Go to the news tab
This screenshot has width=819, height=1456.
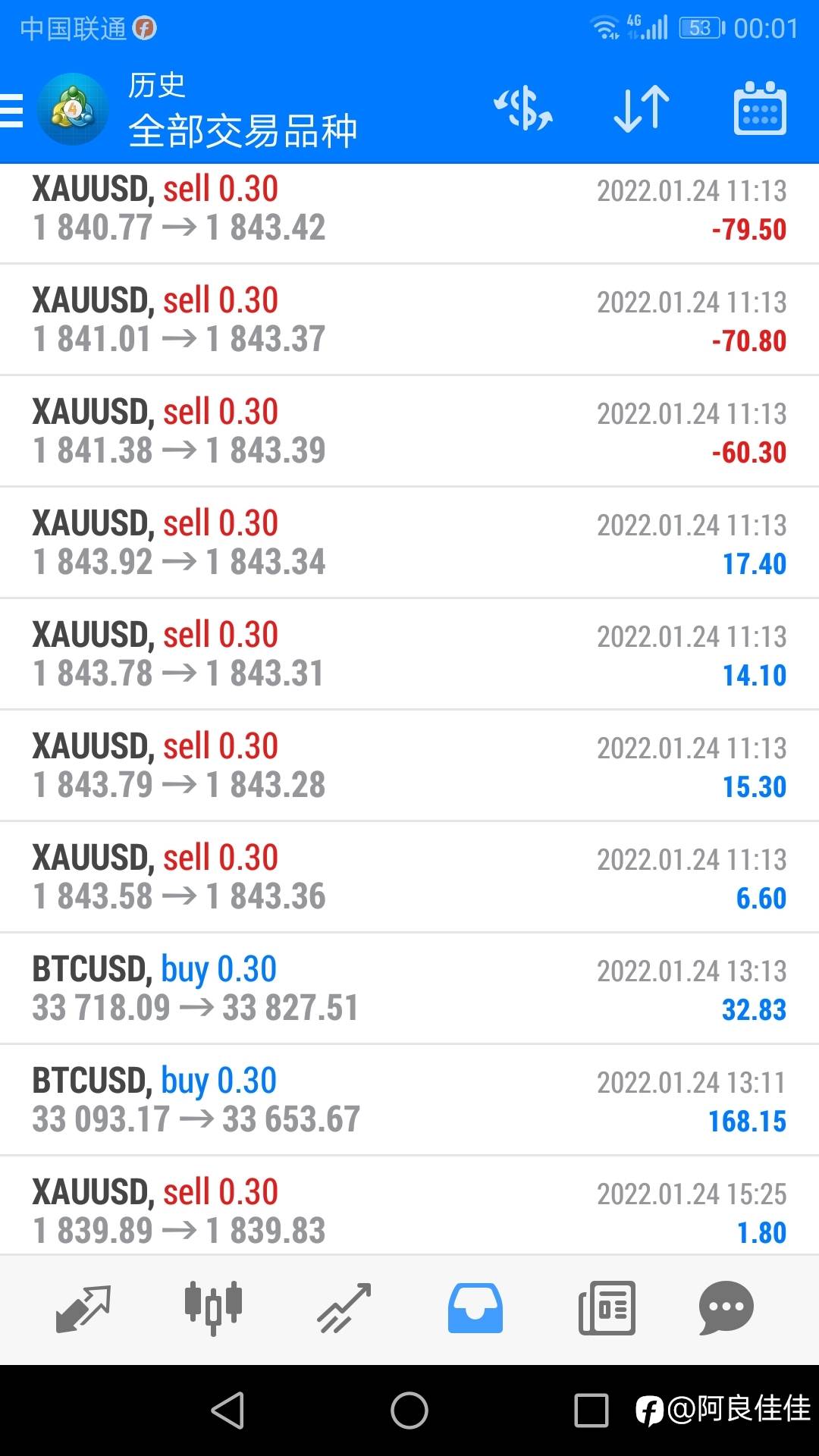click(x=607, y=1309)
